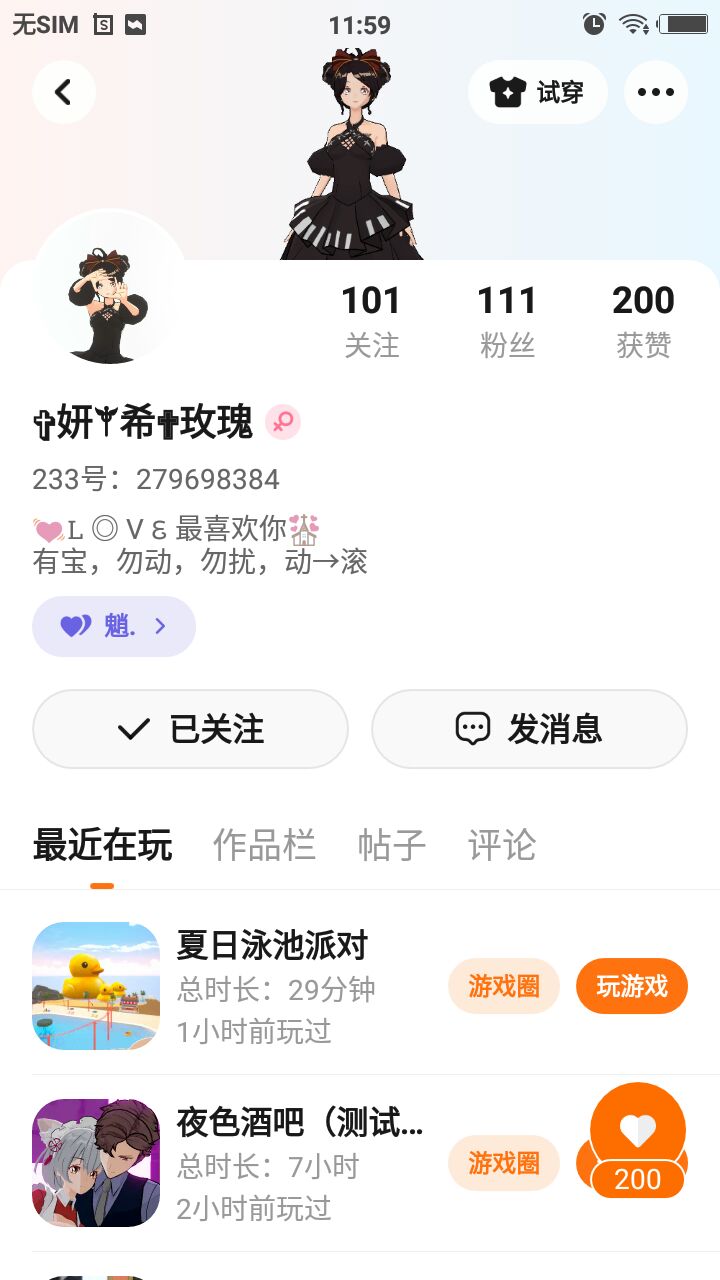
Task: Switch to the 帖子 tab
Action: tap(392, 846)
